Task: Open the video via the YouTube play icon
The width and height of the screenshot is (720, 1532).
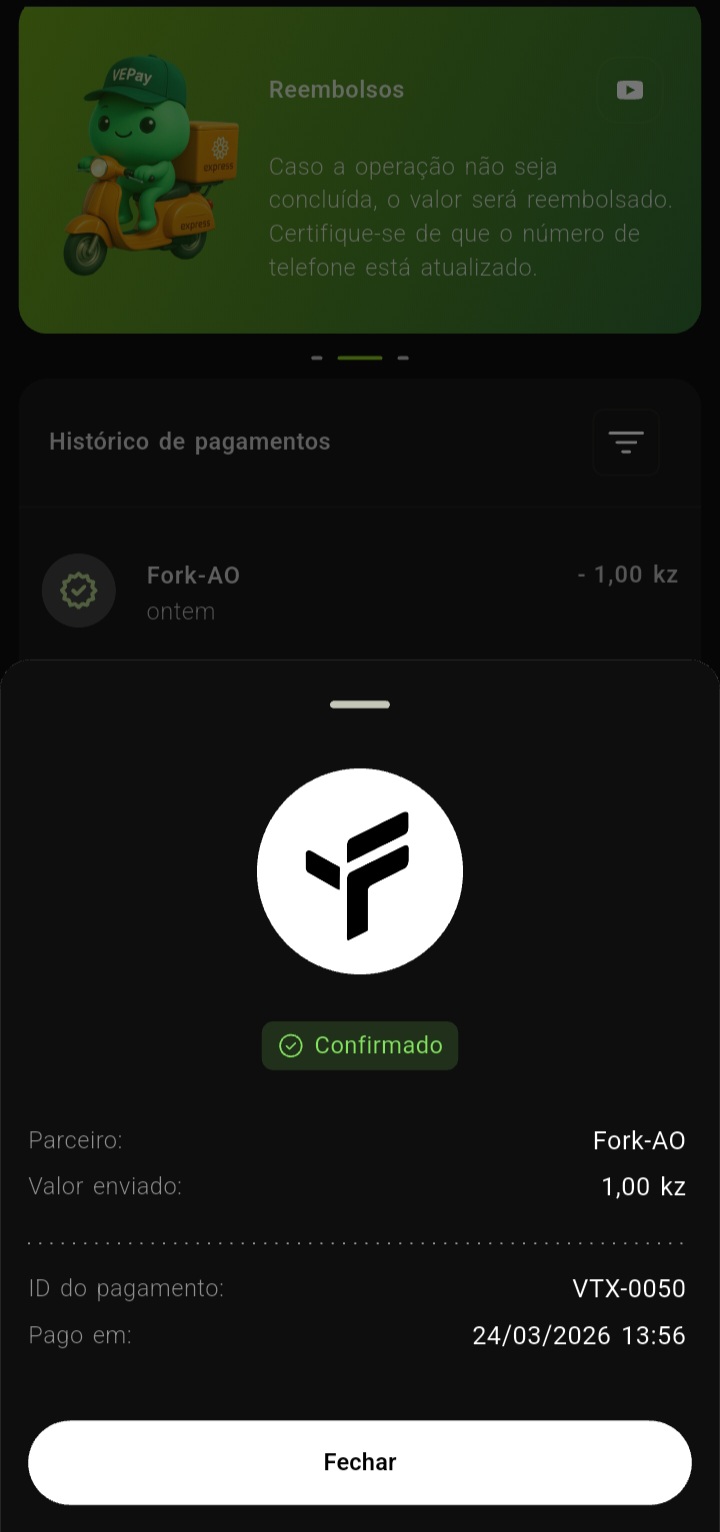Action: click(x=628, y=90)
